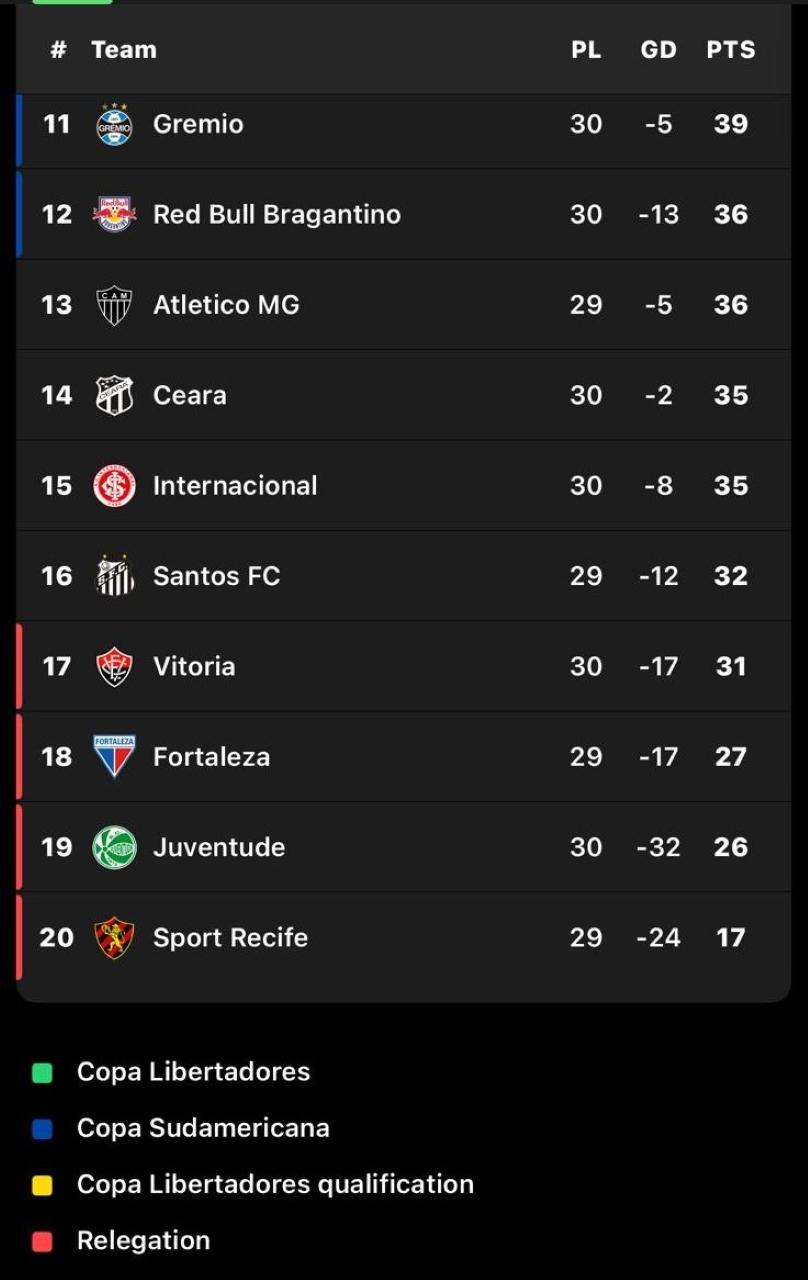Viewport: 808px width, 1280px height.
Task: View the Juventude team row
Action: click(219, 847)
